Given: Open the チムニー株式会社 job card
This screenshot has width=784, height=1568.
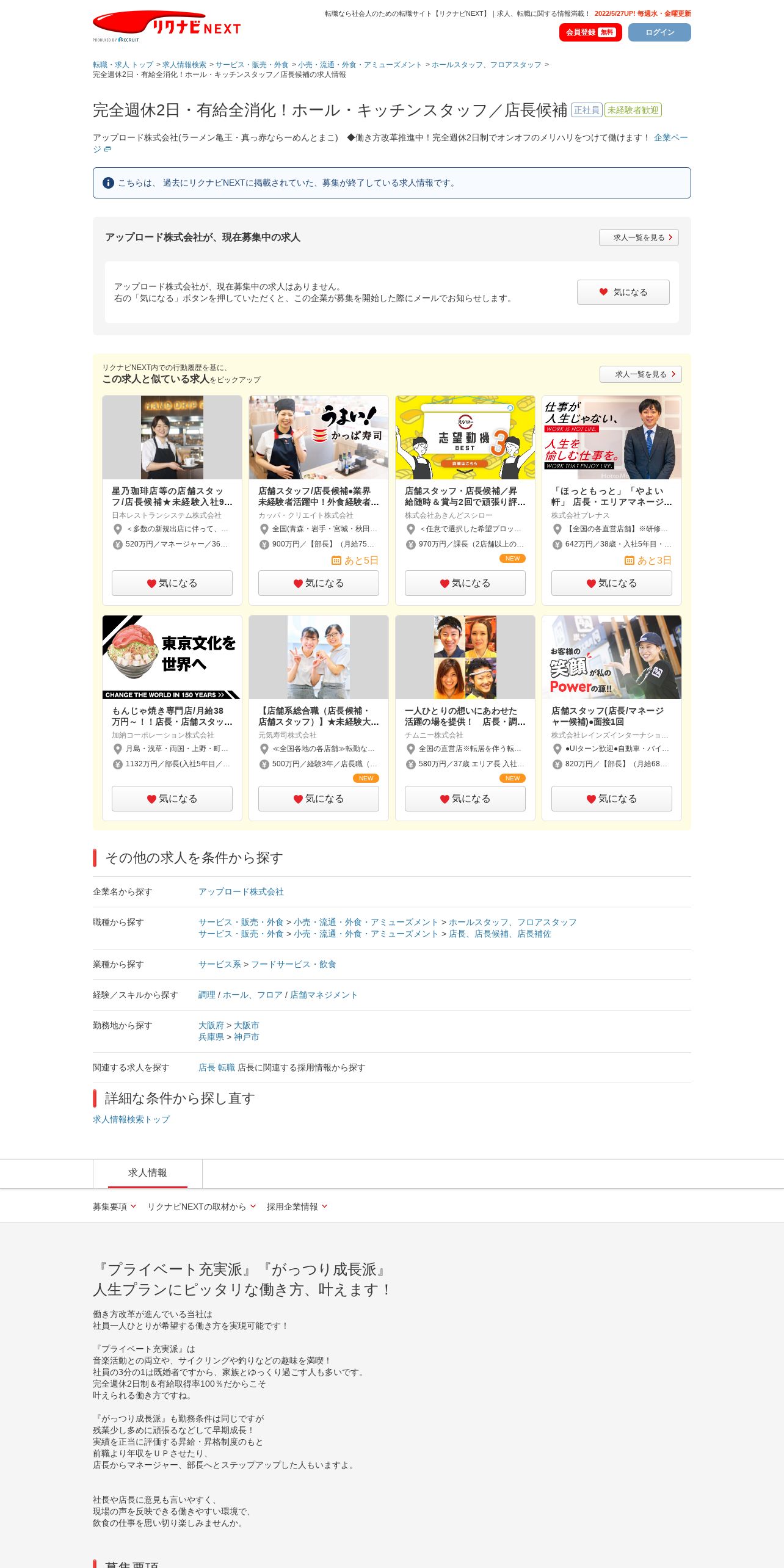Looking at the screenshot, I should point(465,716).
